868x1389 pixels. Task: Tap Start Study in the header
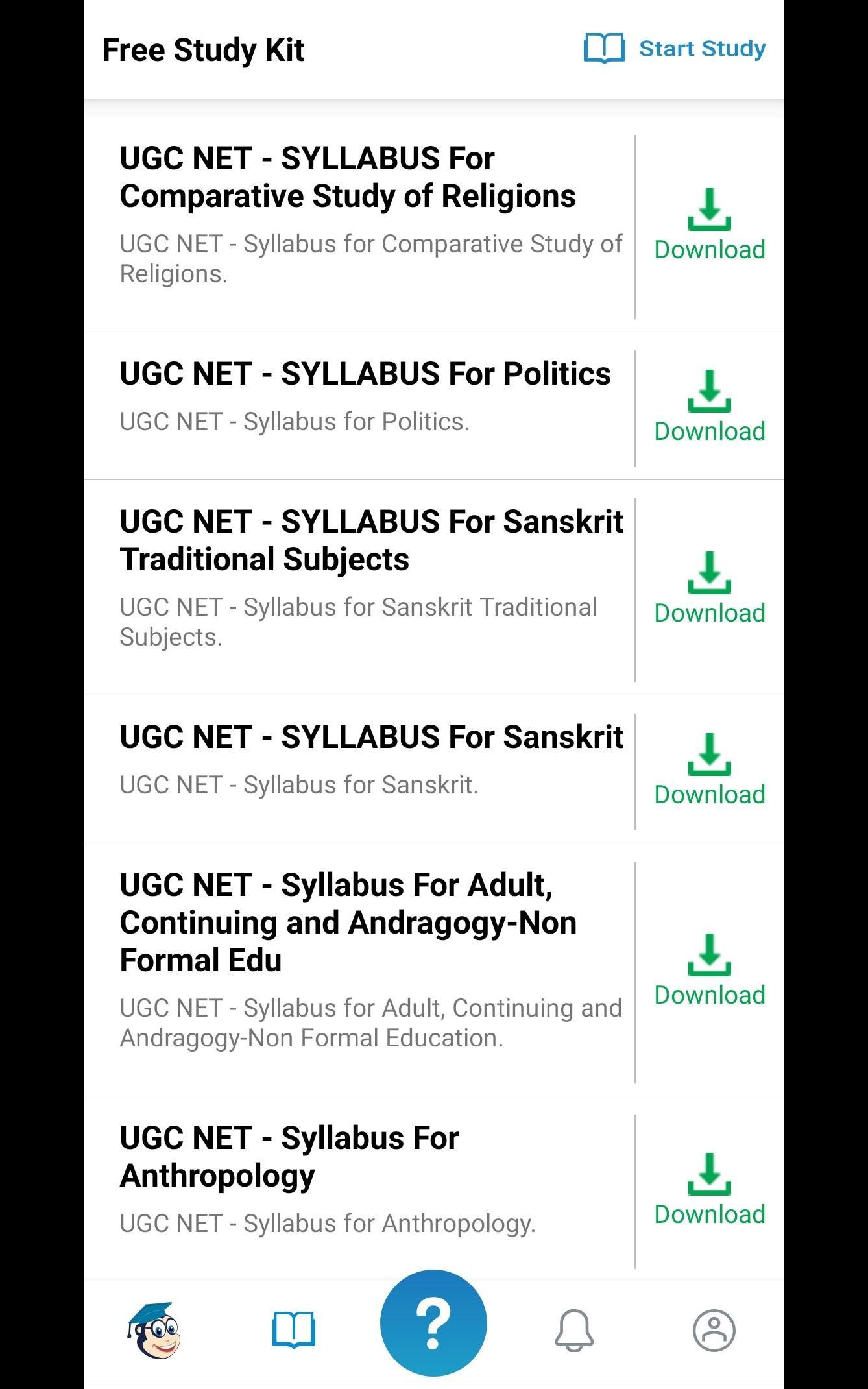click(x=675, y=49)
